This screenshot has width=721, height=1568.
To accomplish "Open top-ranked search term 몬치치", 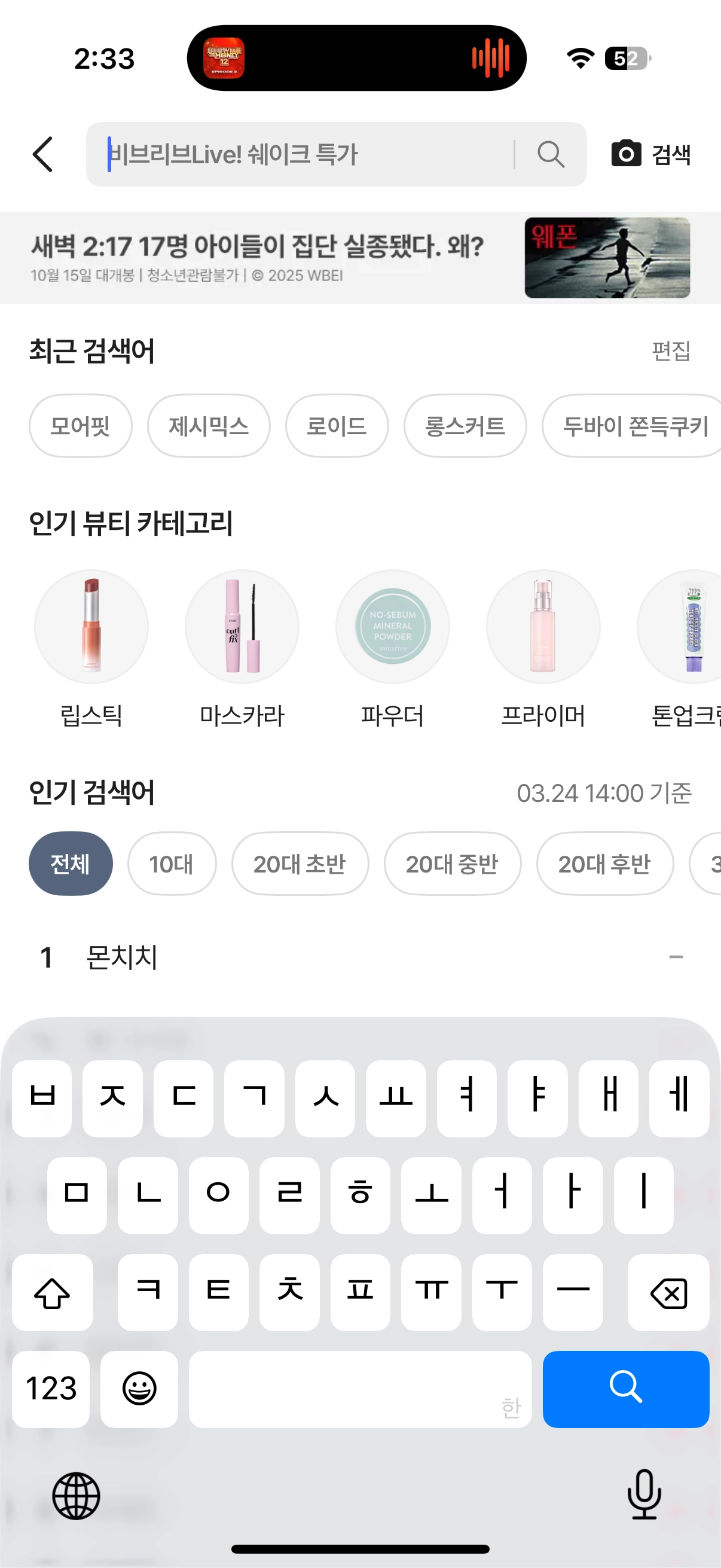I will [x=122, y=957].
